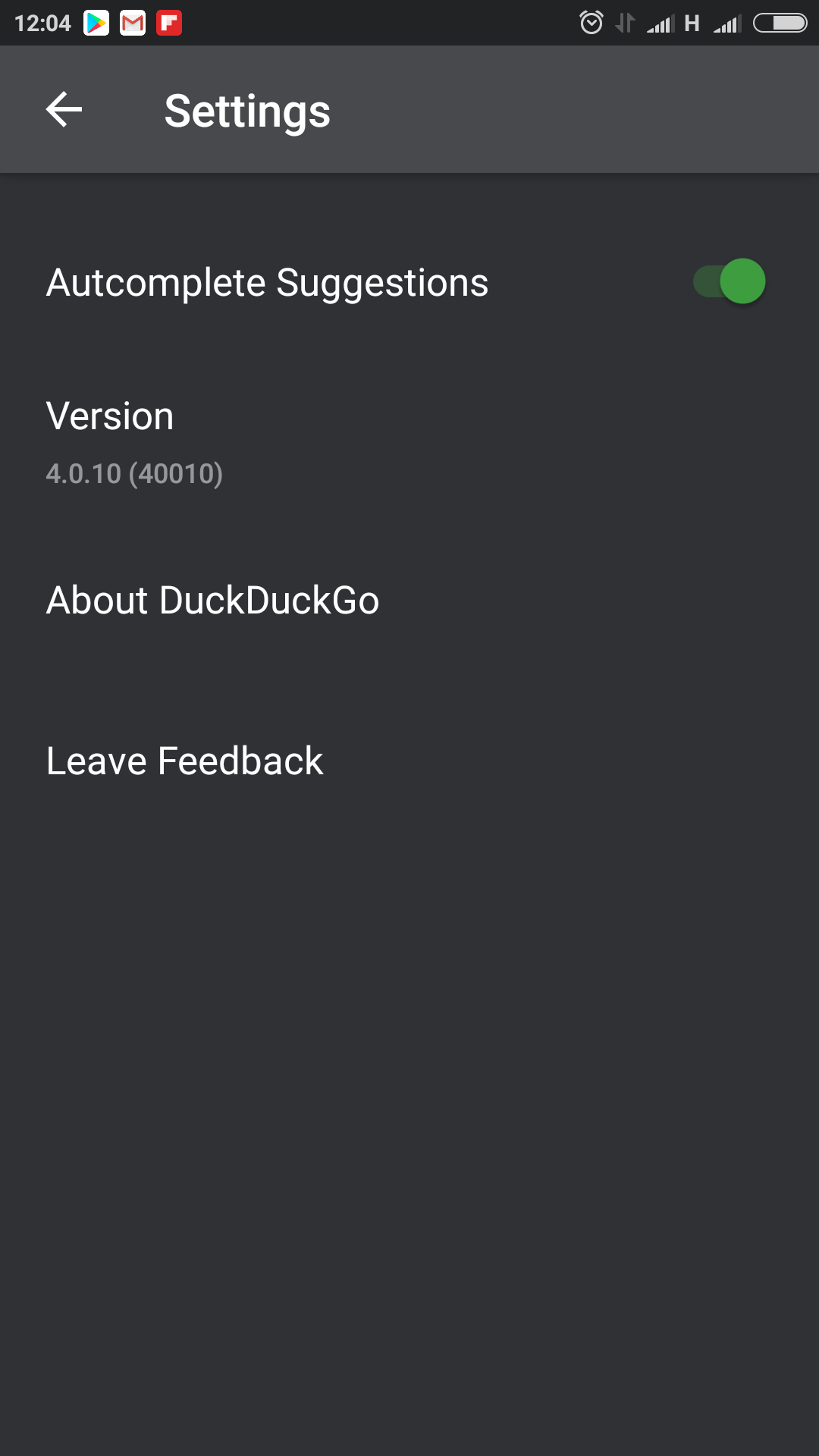The image size is (819, 1456).
Task: Disable the Autcomplete Suggestions switch
Action: click(x=729, y=281)
